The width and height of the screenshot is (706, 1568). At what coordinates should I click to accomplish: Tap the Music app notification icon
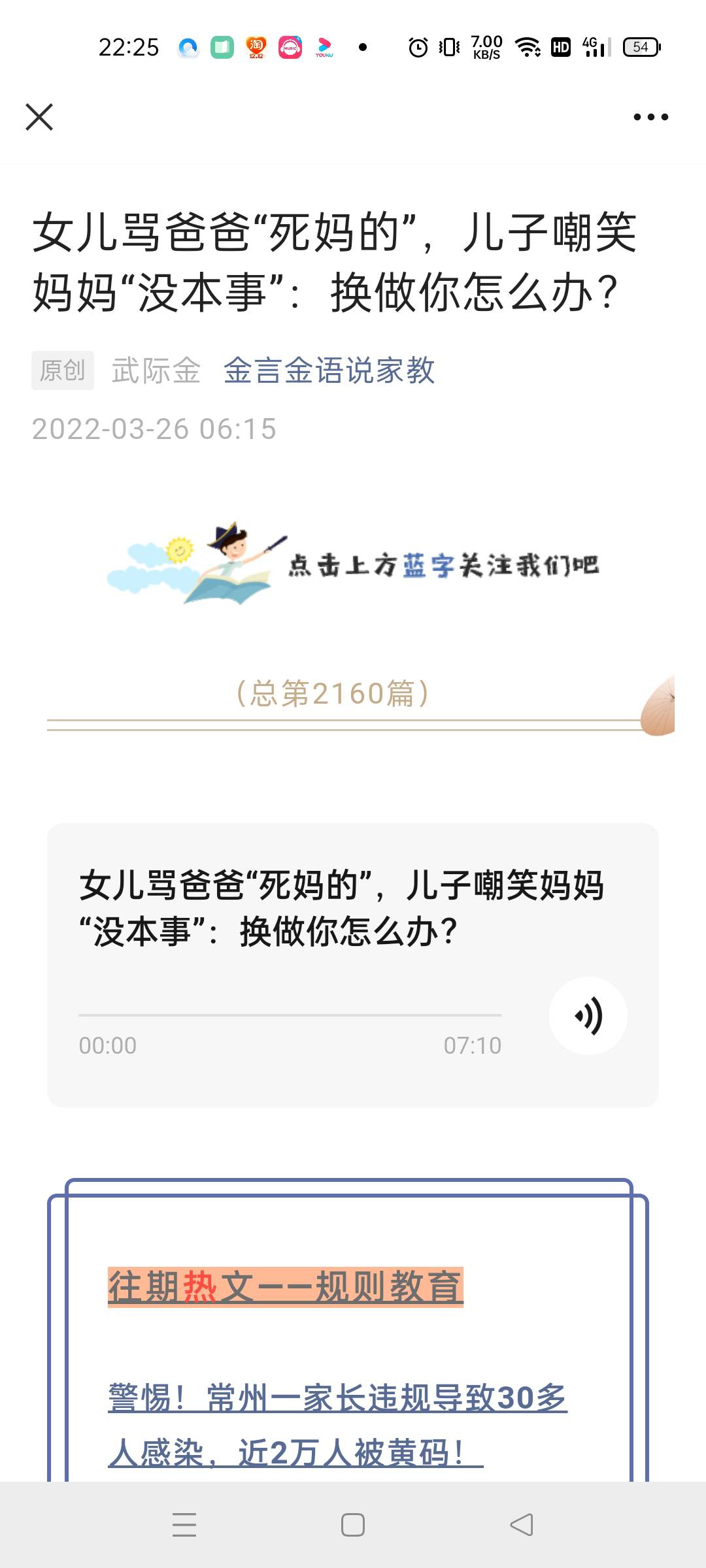pyautogui.click(x=290, y=47)
